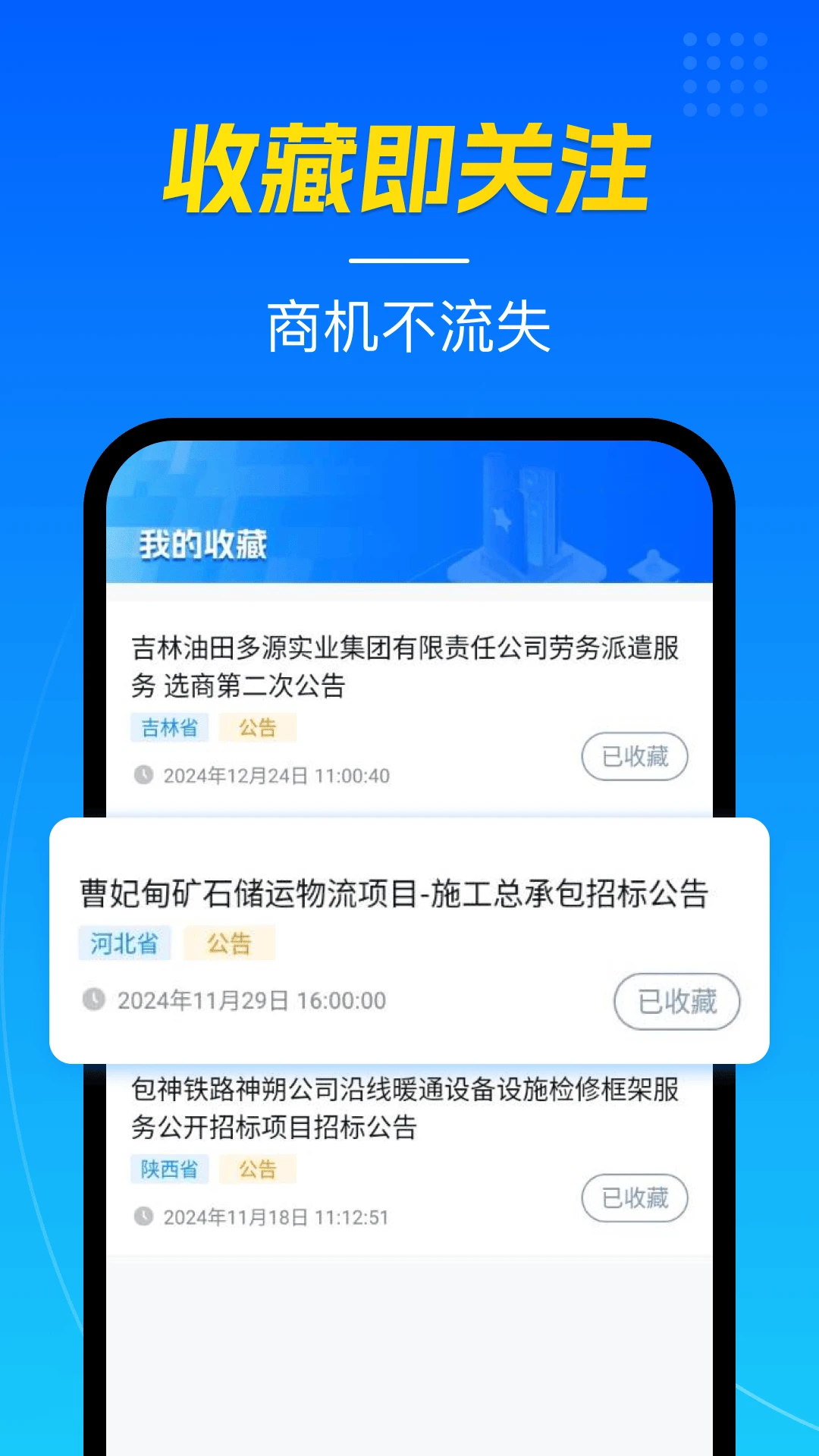Click the 公告 label under the Jilin announcement

[256, 726]
